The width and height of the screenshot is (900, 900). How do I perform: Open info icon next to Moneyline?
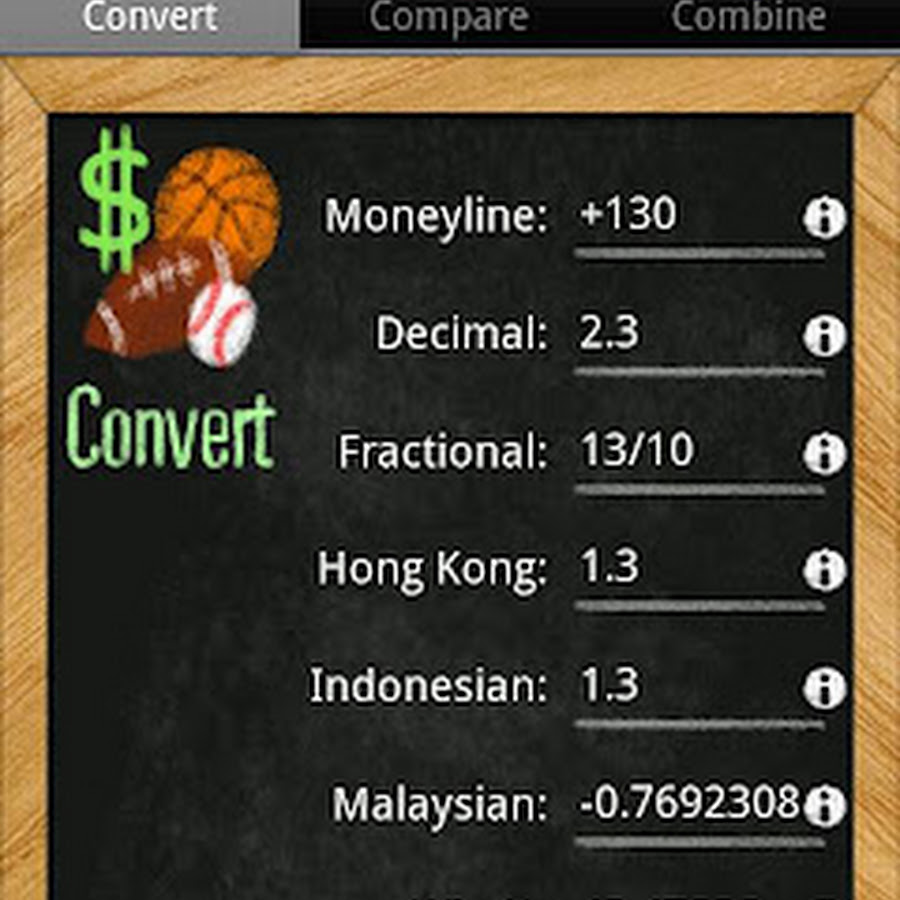click(x=825, y=218)
